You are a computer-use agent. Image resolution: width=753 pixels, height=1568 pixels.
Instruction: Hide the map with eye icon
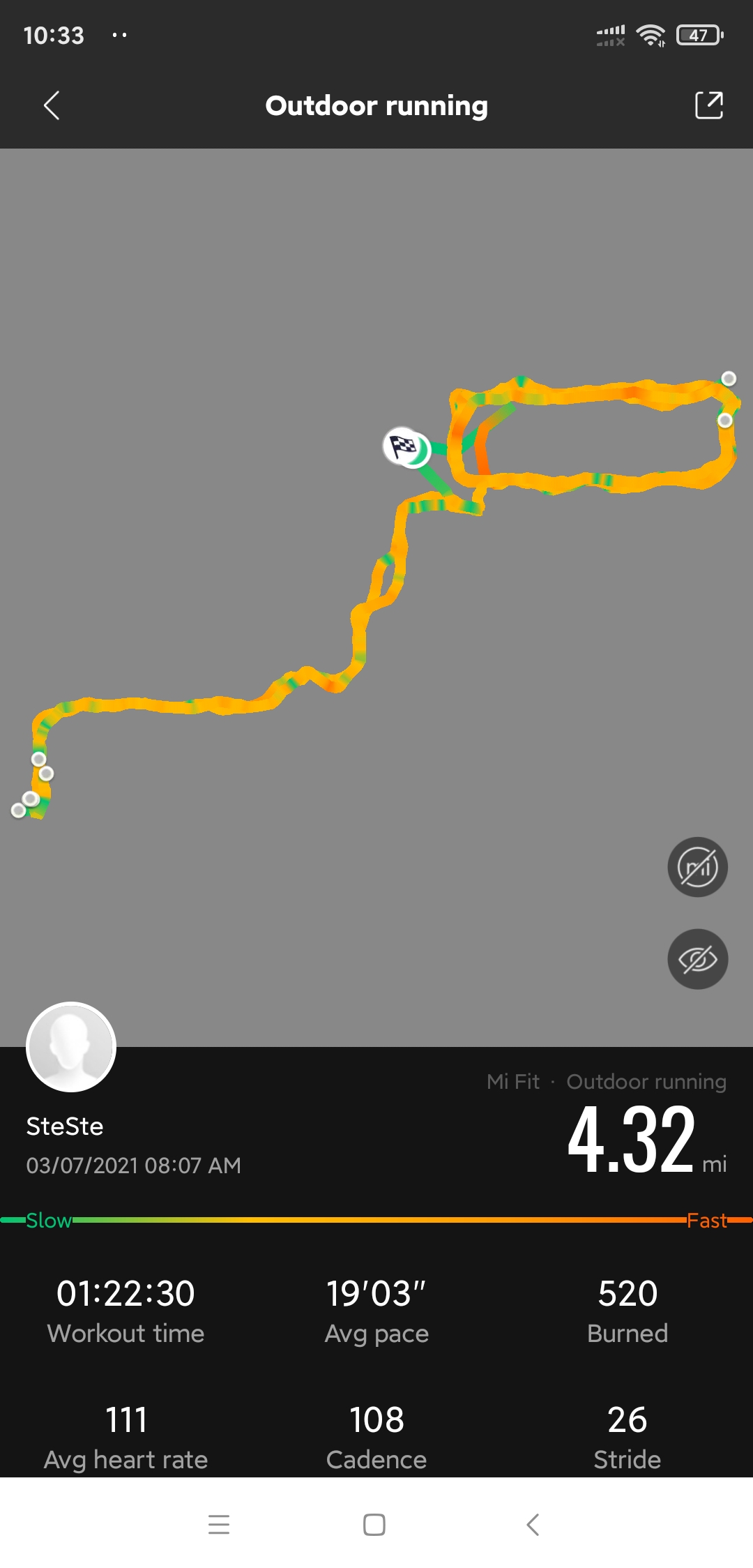coord(697,959)
